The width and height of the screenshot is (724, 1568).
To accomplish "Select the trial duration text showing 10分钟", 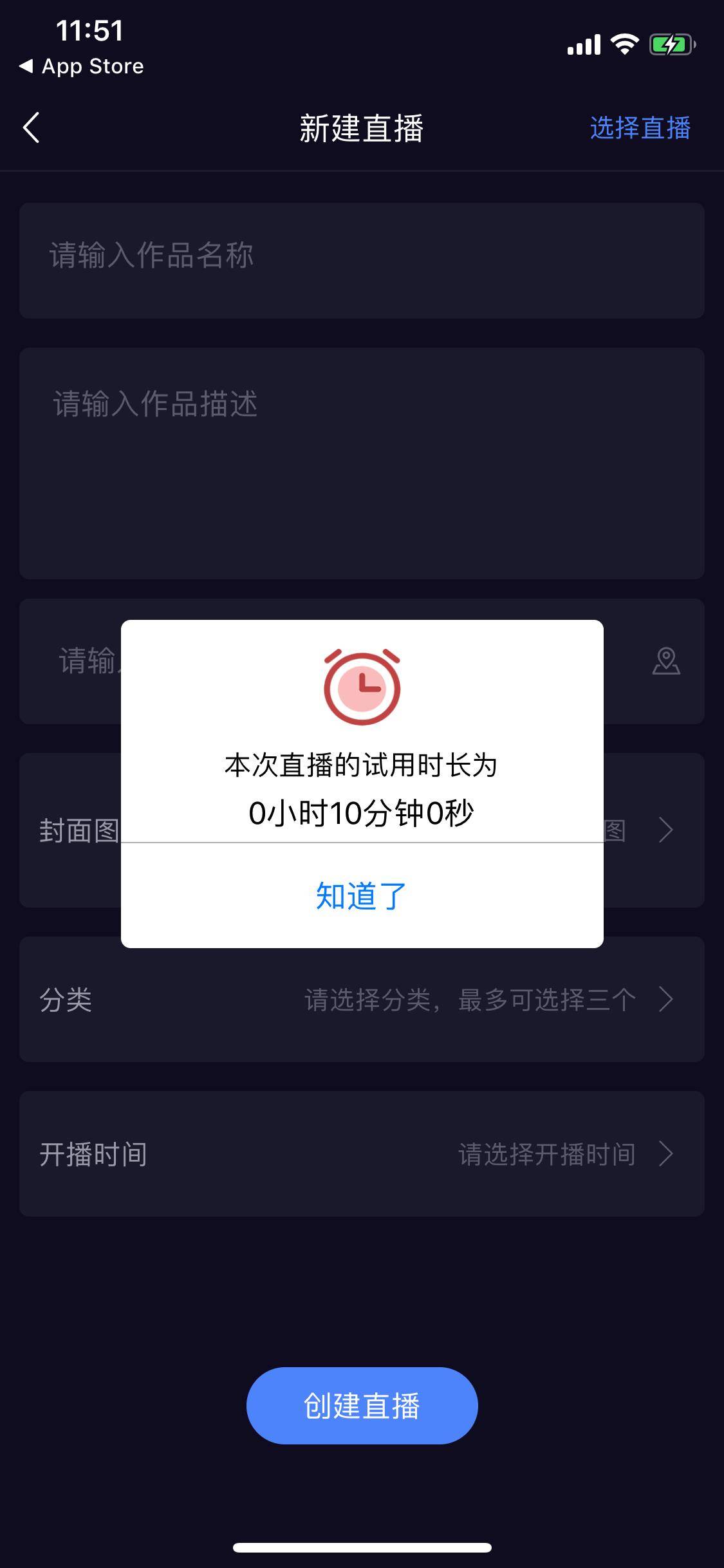I will pyautogui.click(x=362, y=813).
